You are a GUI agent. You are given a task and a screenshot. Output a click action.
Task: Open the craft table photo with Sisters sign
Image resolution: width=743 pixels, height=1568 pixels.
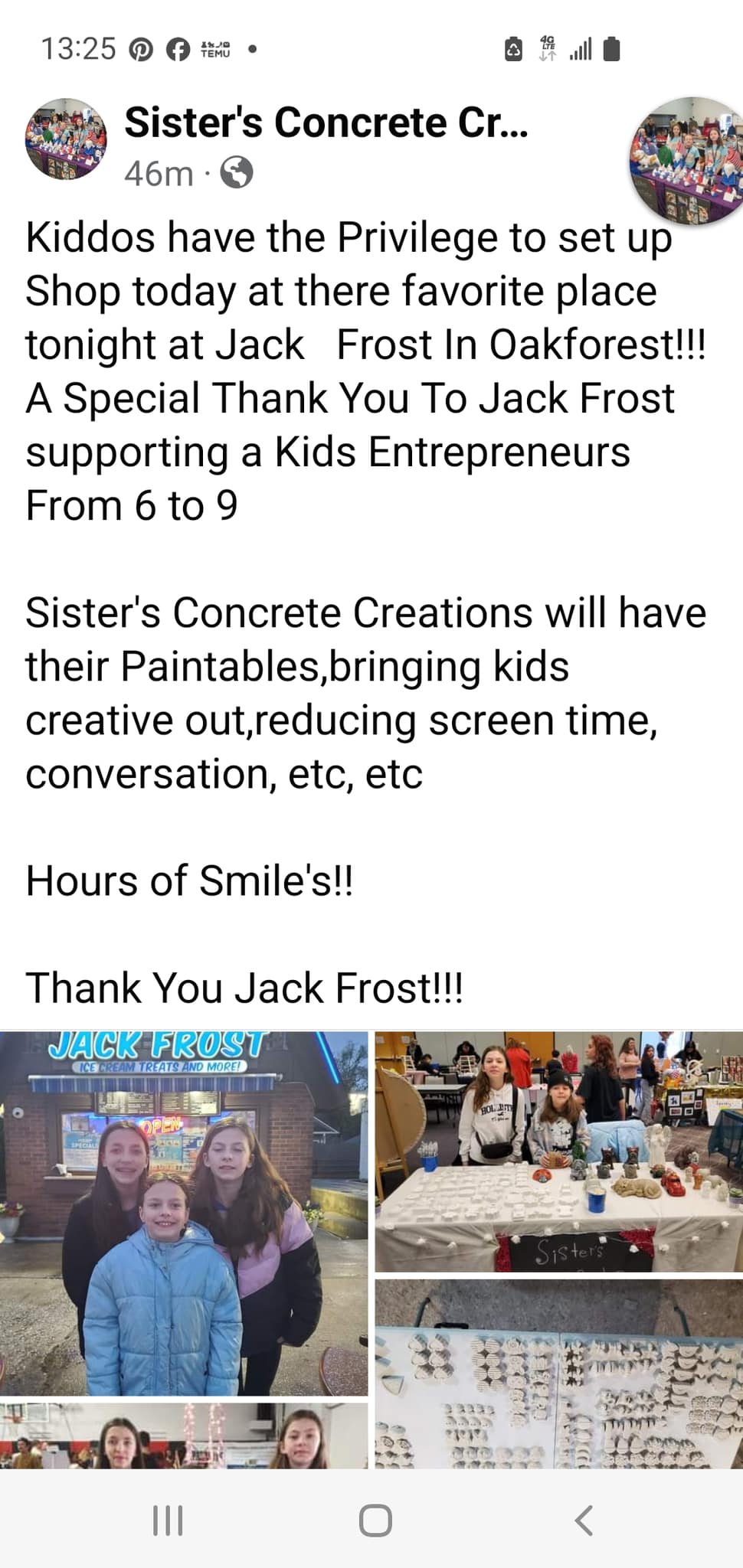(x=558, y=1151)
